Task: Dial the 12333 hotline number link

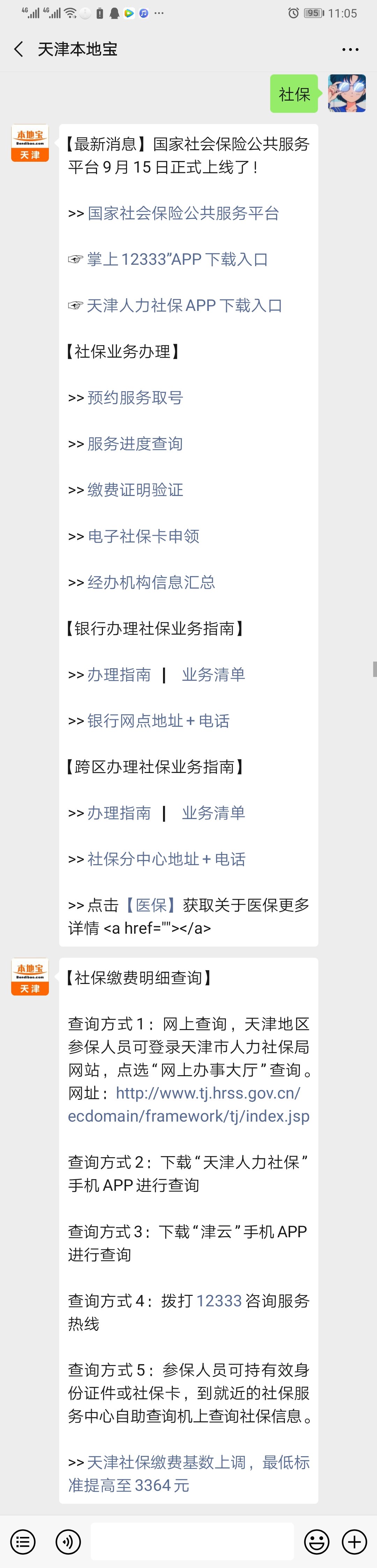Action: coord(219,1301)
